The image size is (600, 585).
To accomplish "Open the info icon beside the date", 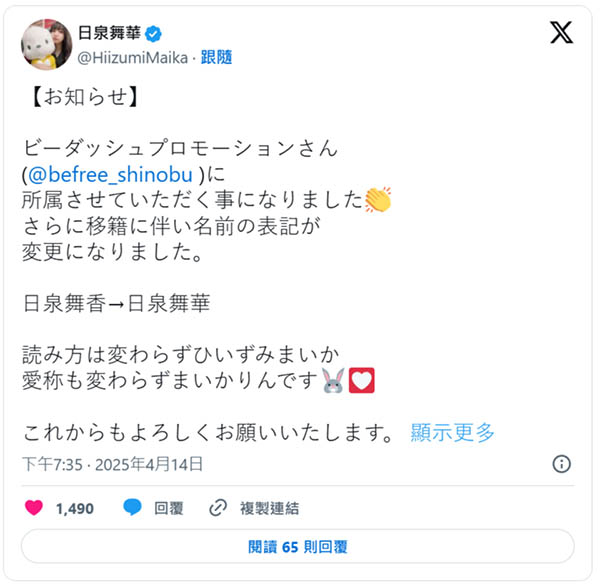I will click(562, 464).
